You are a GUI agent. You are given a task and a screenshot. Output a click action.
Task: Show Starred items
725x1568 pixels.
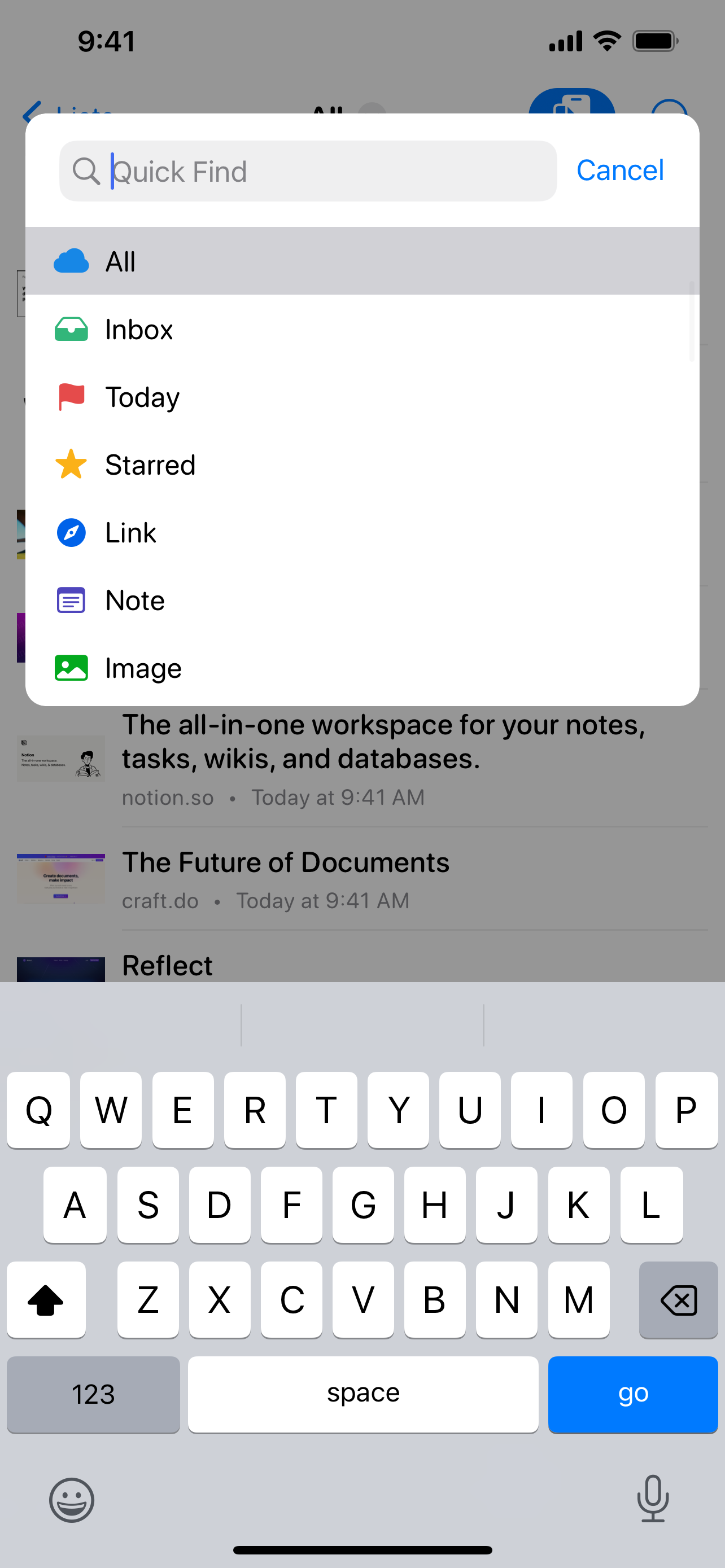pos(361,465)
